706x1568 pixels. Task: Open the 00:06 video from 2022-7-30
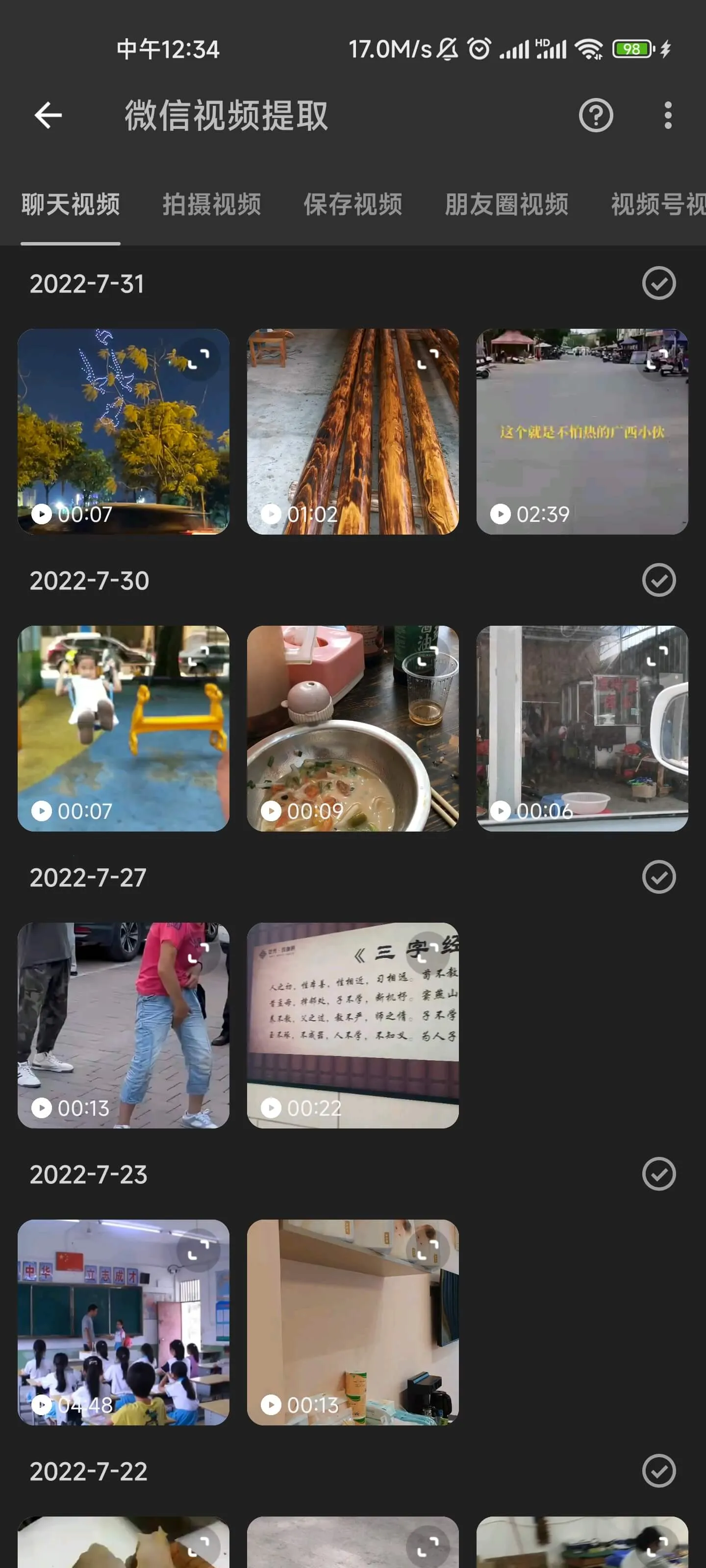pos(582,729)
